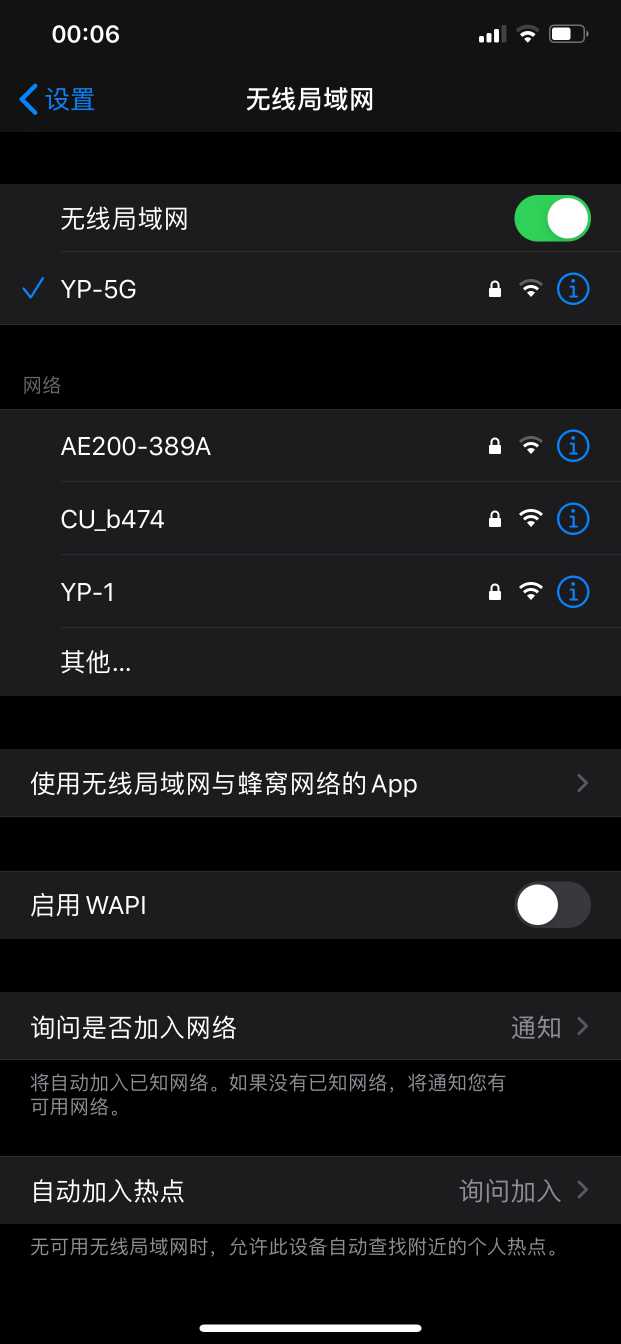
Task: Enable the 启用 WAPI toggle
Action: pyautogui.click(x=552, y=905)
